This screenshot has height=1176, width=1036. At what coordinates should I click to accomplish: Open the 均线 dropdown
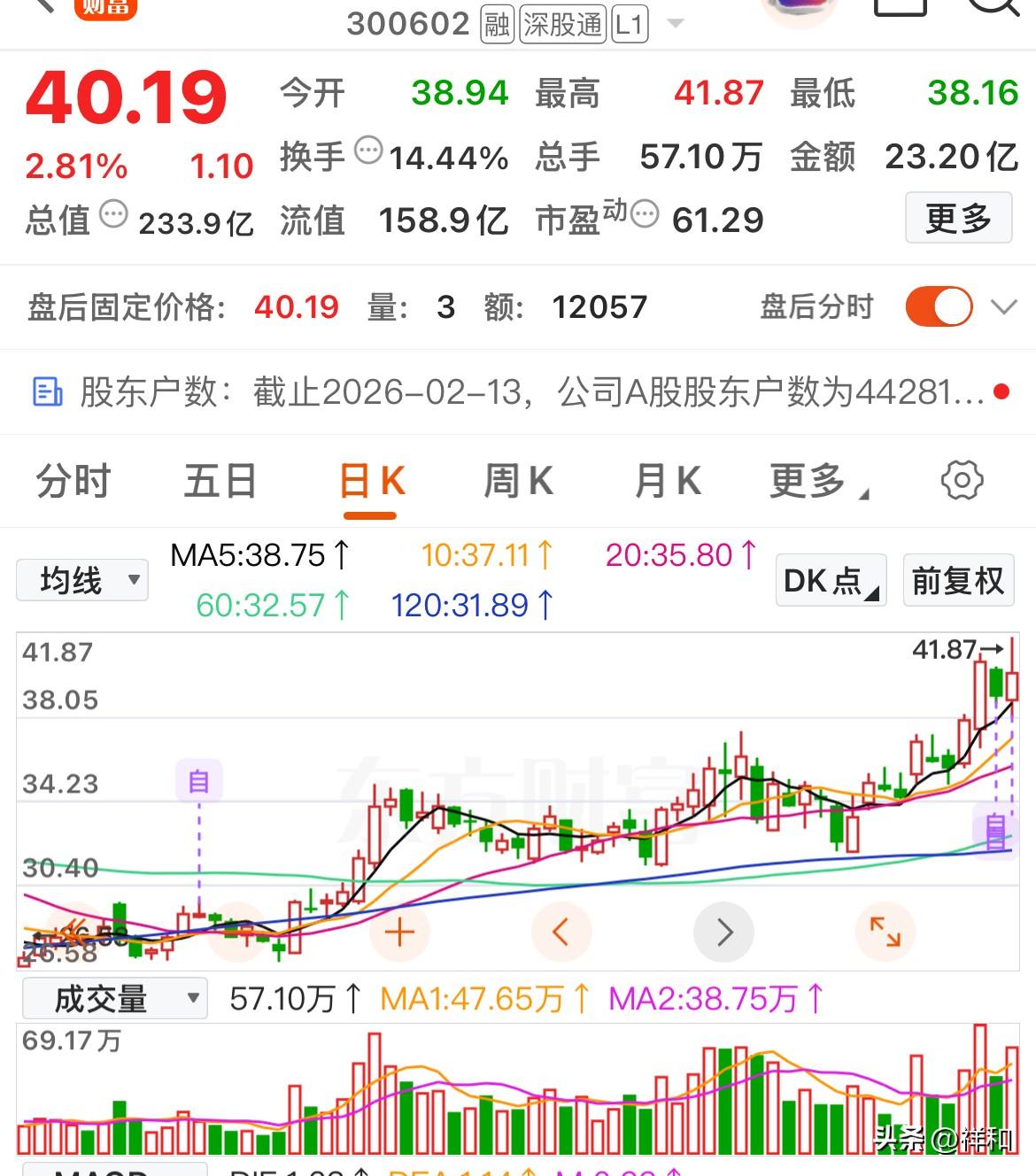(81, 580)
